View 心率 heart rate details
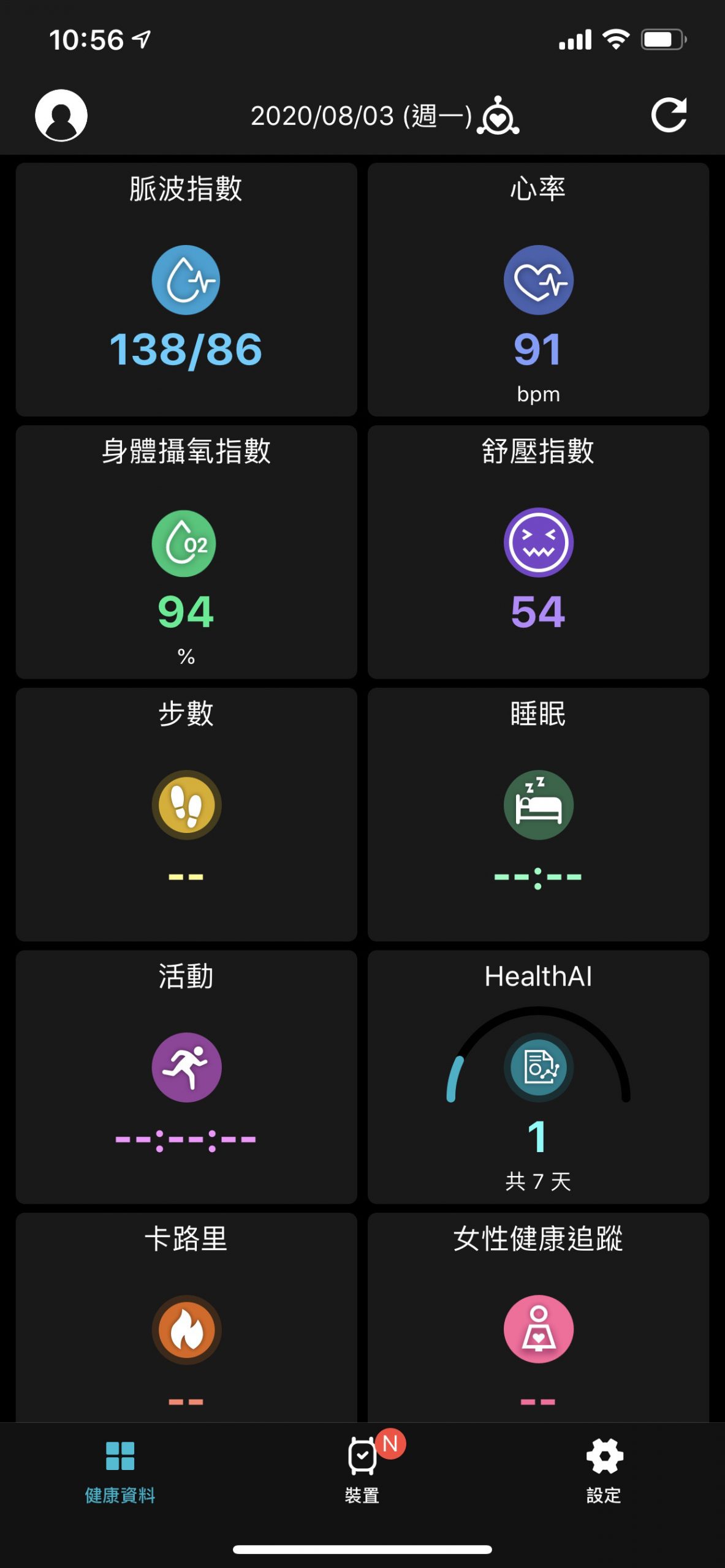This screenshot has height=1568, width=725. (538, 290)
